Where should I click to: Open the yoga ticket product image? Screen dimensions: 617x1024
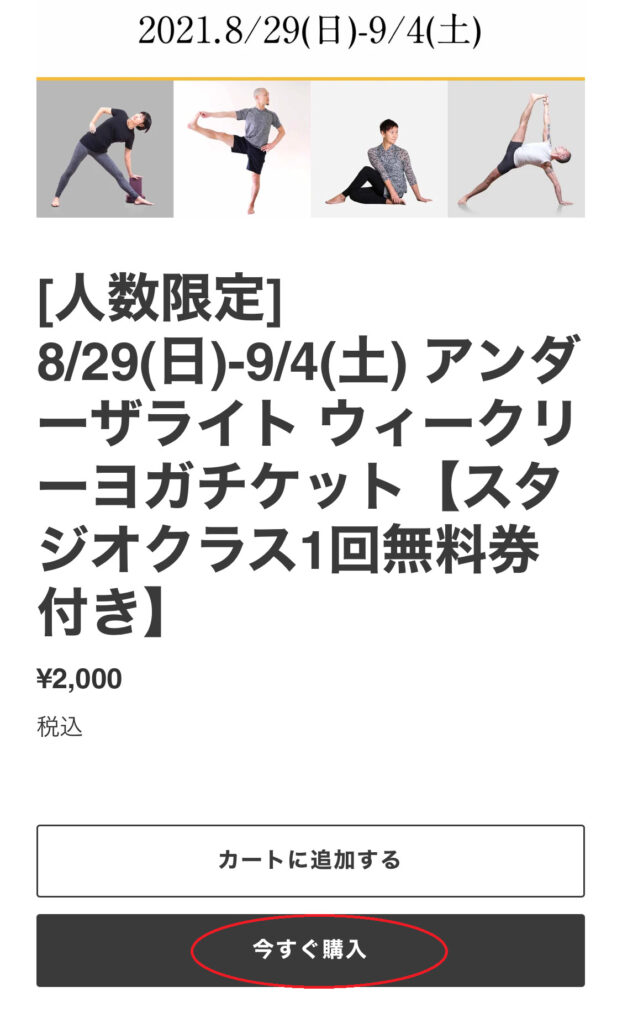click(310, 148)
